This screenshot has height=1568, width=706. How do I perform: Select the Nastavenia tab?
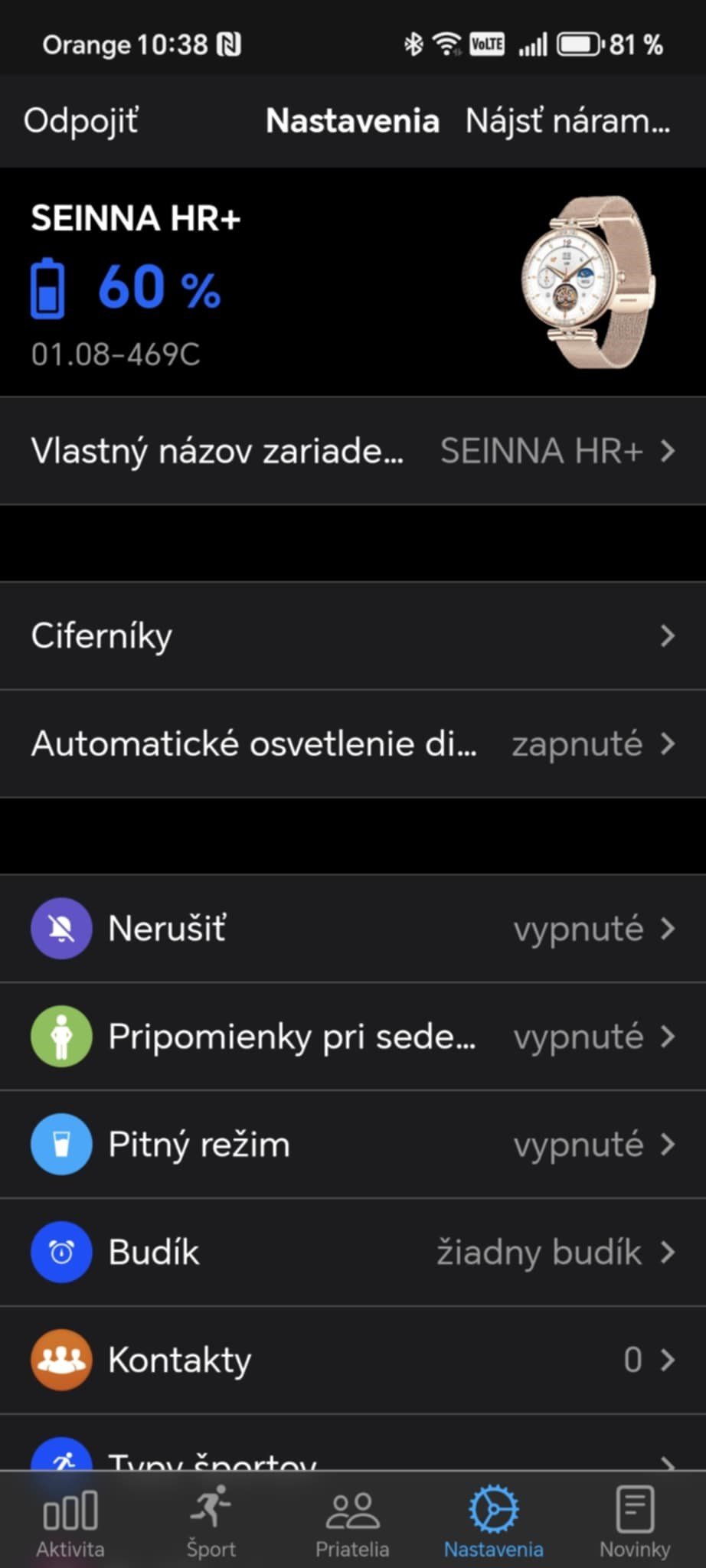pos(494,1522)
